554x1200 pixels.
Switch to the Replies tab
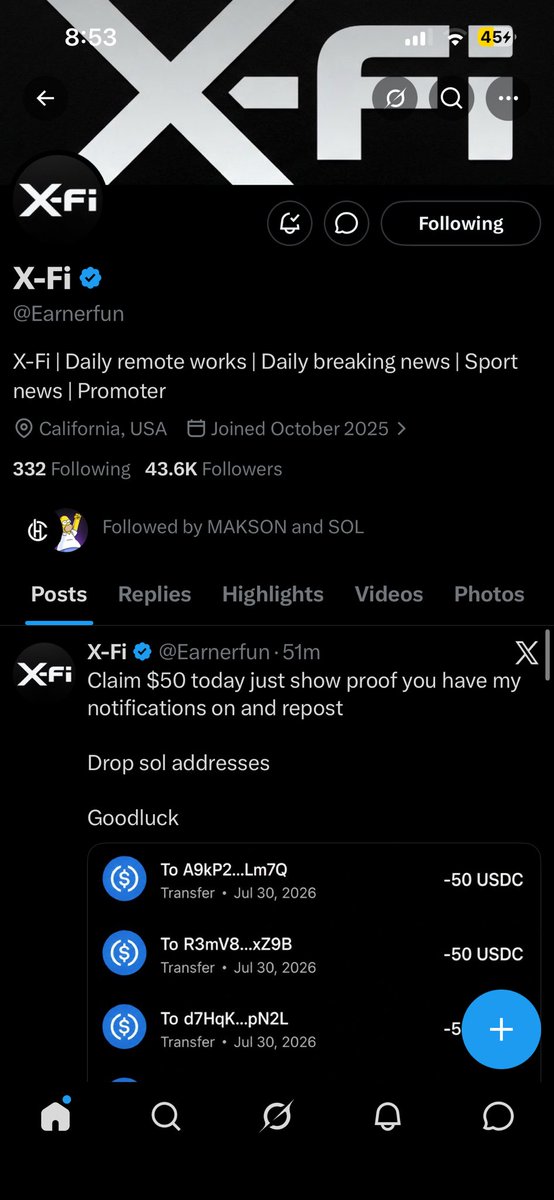coord(154,594)
